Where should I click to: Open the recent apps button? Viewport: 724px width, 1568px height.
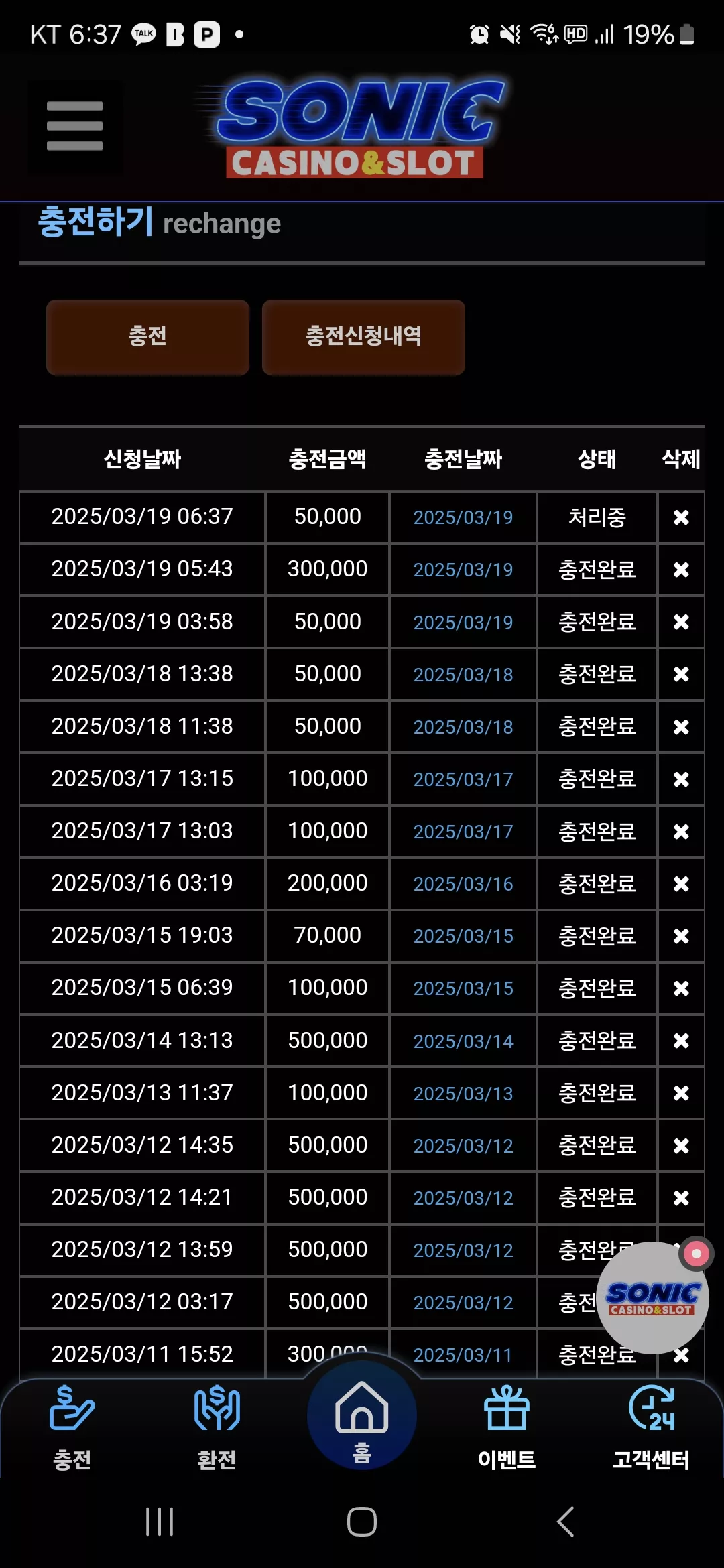pos(160,1522)
